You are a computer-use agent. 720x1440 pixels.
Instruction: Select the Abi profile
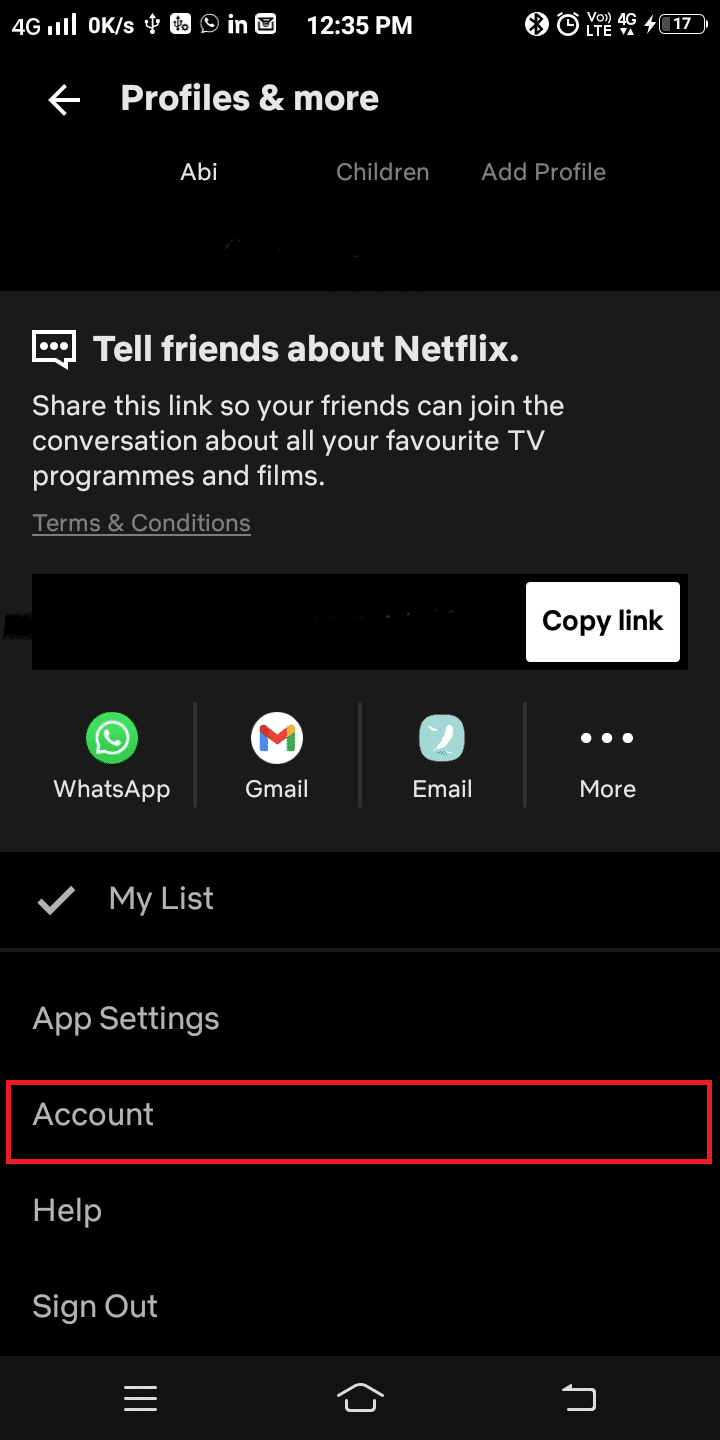[x=199, y=172]
